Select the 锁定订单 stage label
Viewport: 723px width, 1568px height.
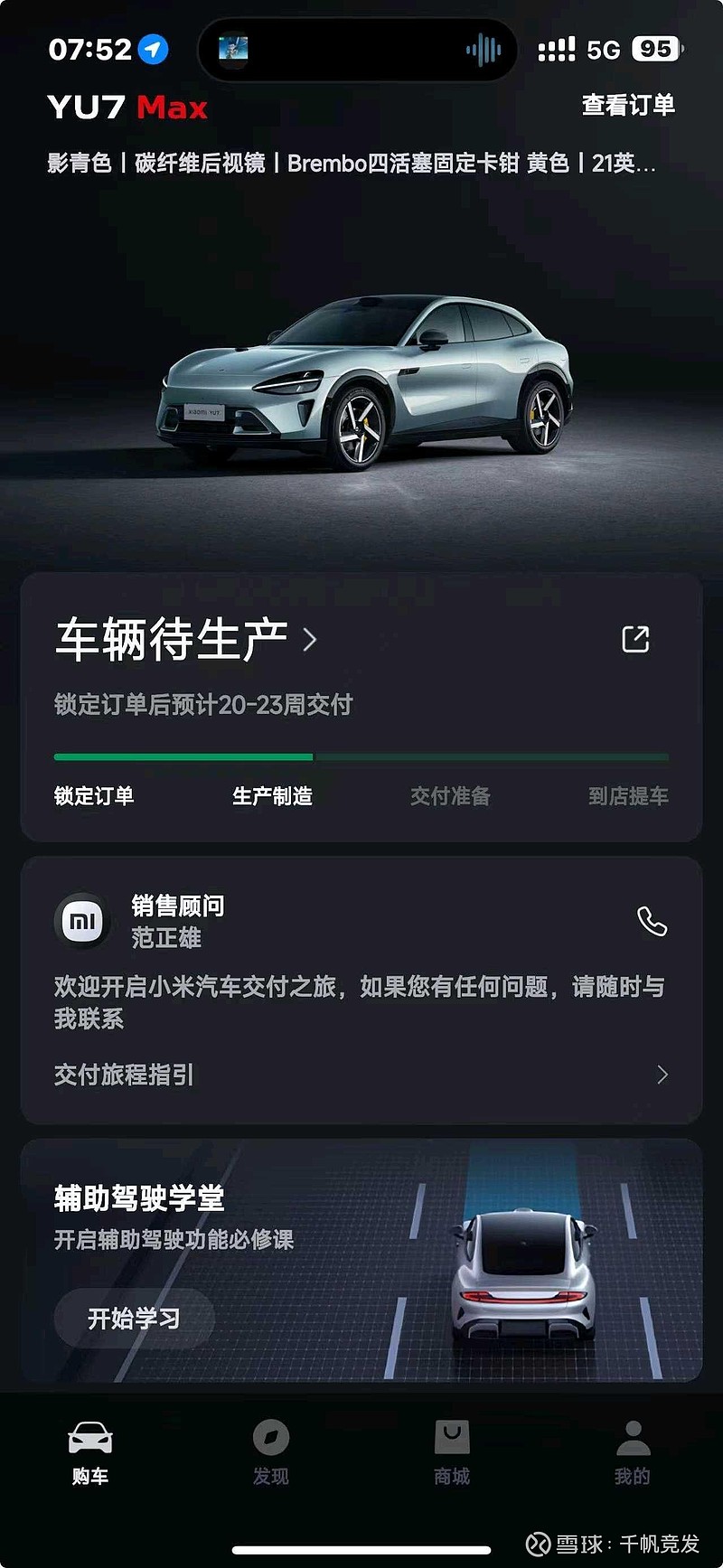pos(93,797)
